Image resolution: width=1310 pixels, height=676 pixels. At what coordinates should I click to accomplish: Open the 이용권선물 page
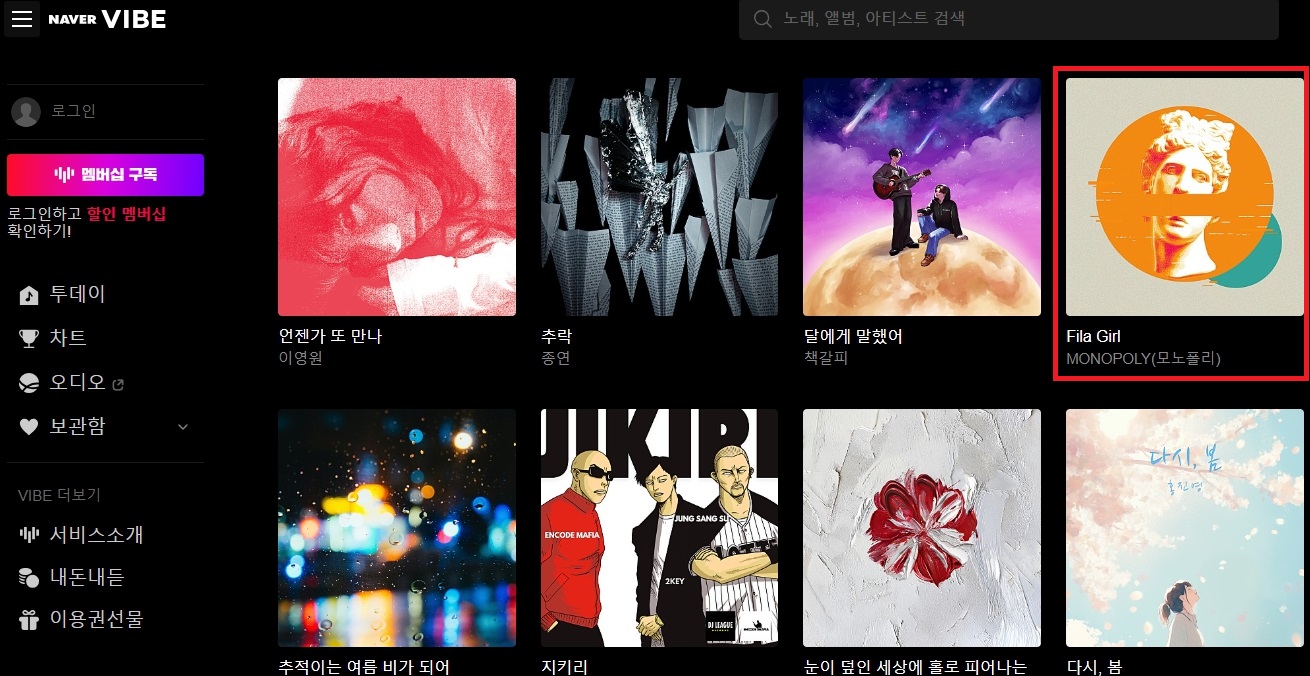(96, 620)
